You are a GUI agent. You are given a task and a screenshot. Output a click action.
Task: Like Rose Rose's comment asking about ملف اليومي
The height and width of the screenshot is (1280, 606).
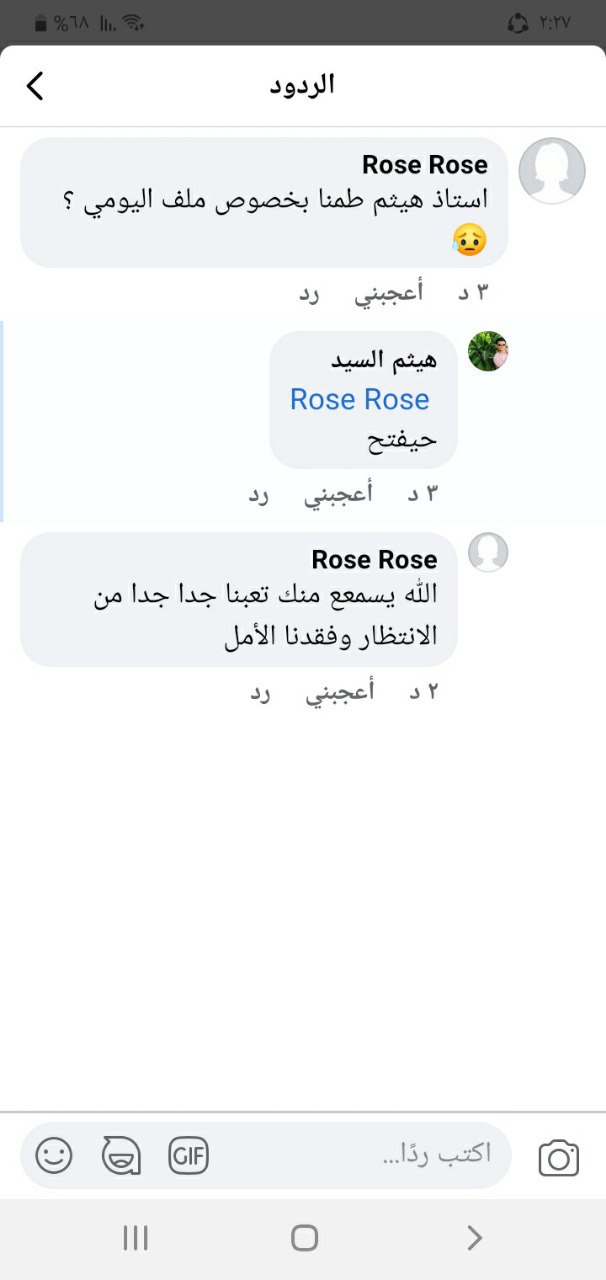click(x=389, y=293)
